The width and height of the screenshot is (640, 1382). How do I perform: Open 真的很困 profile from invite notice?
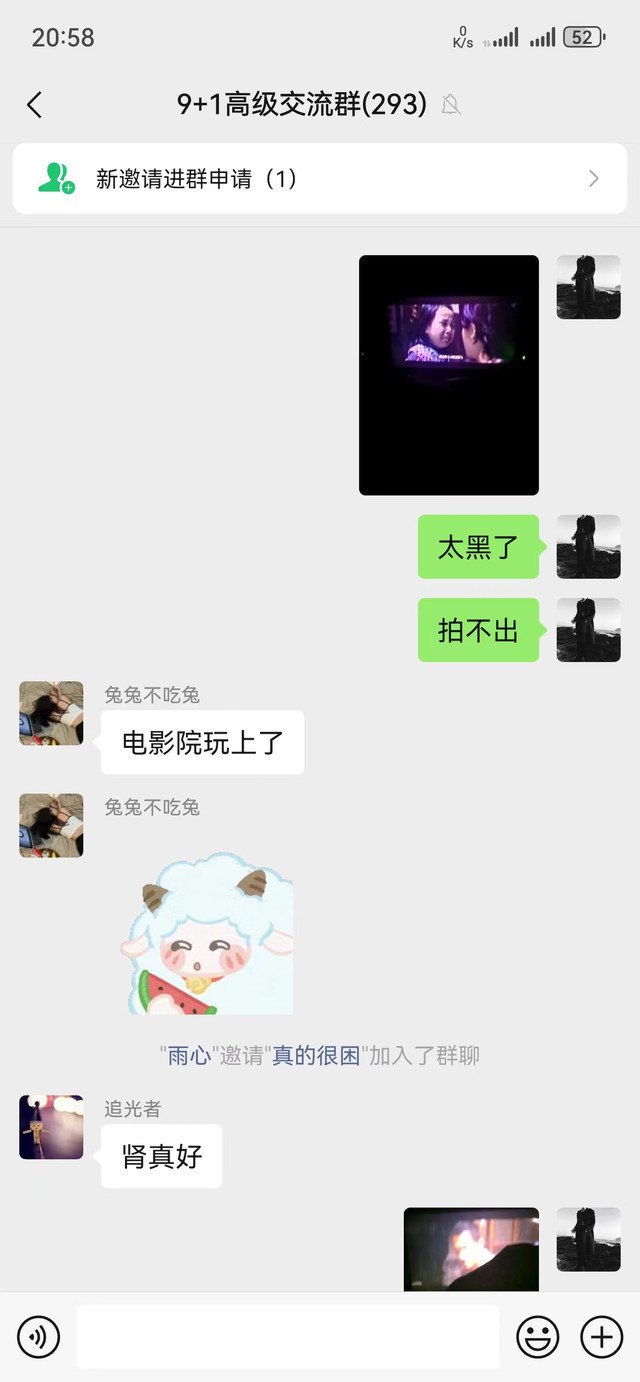point(315,1055)
